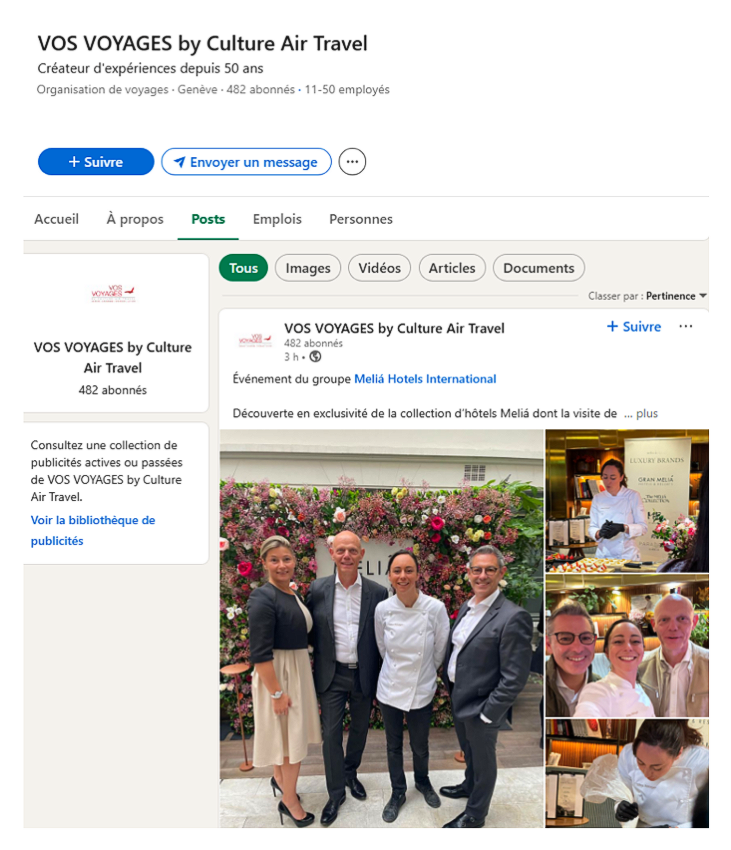Go to the Emplois tab
This screenshot has width=731, height=850.
pyautogui.click(x=277, y=219)
